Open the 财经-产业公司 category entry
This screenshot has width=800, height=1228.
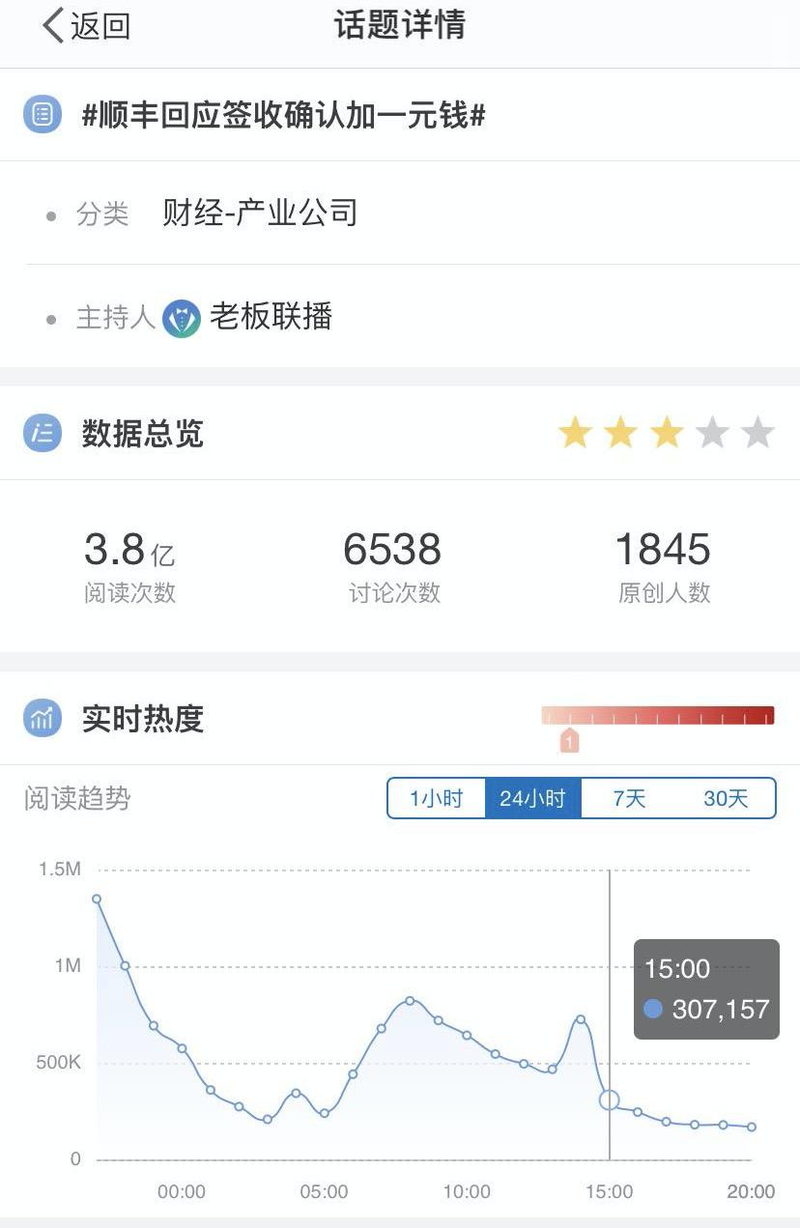260,213
